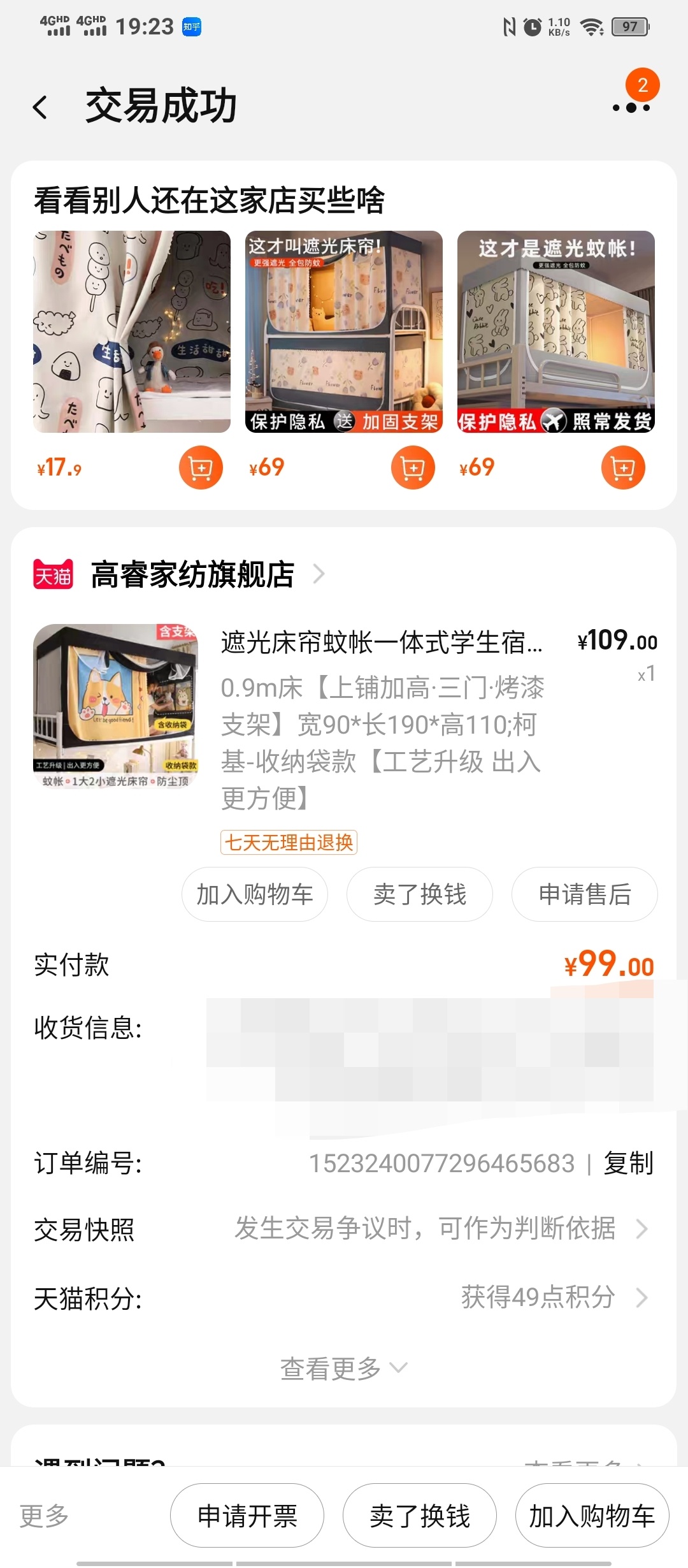Tap 加入购物车 in the bottom bar
The width and height of the screenshot is (688, 1568).
click(x=592, y=1516)
